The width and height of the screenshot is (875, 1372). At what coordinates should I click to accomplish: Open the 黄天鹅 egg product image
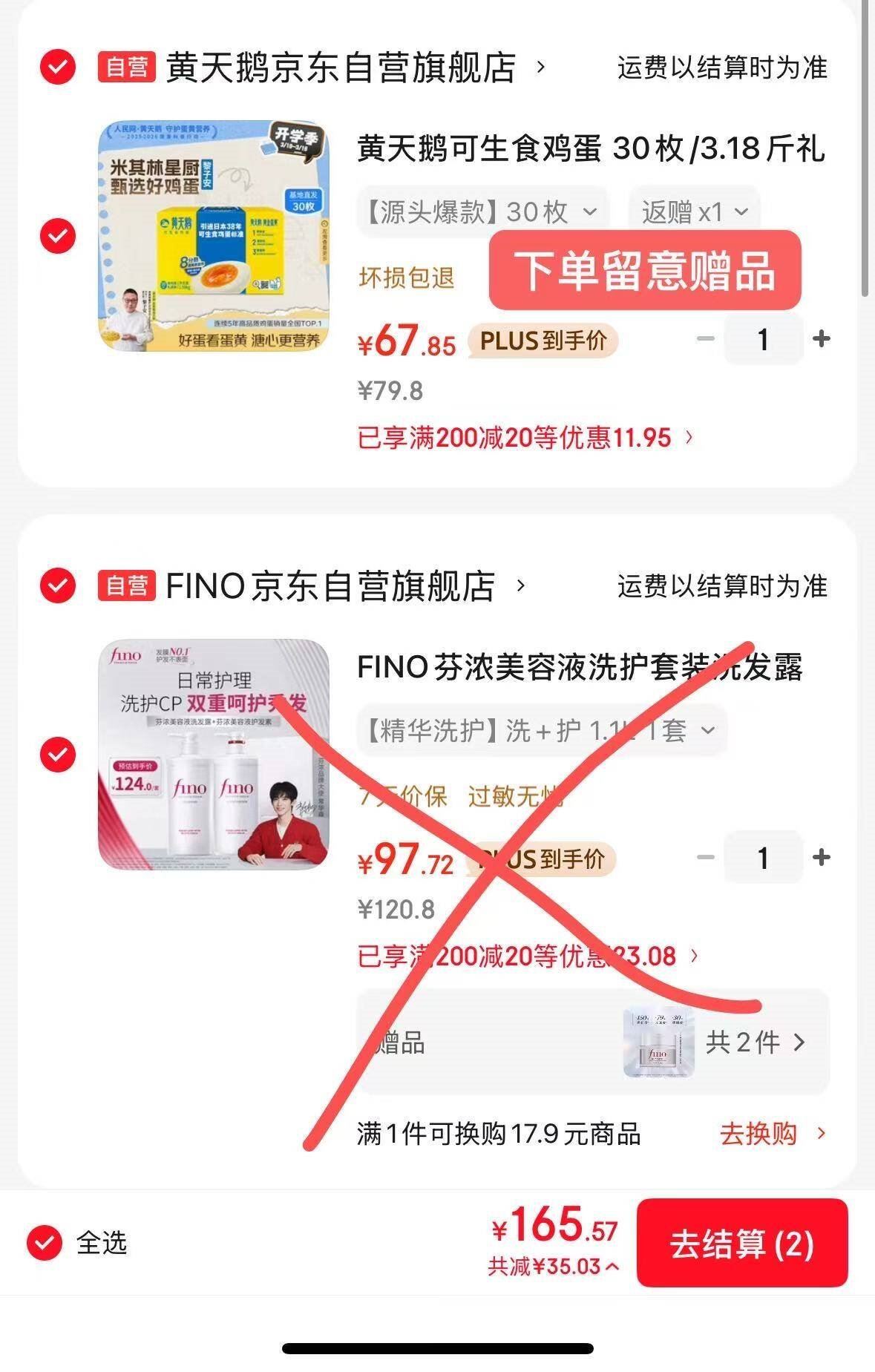(x=214, y=236)
